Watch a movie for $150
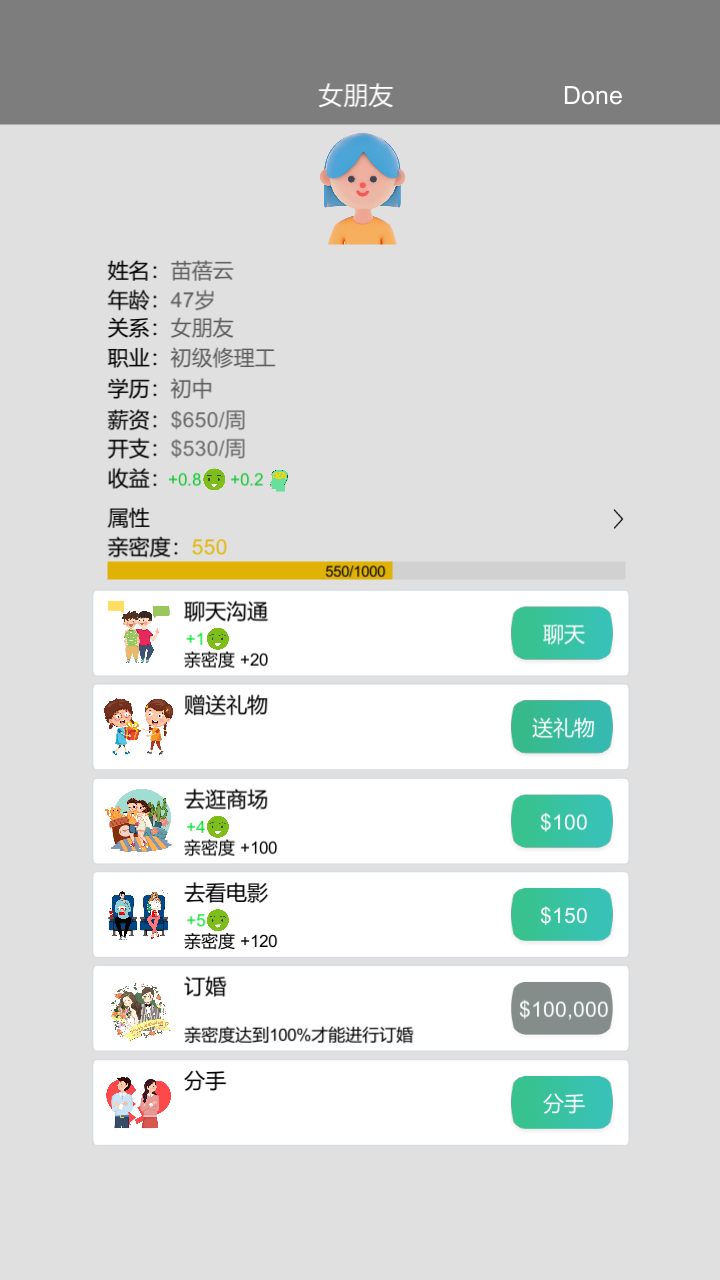 (562, 915)
